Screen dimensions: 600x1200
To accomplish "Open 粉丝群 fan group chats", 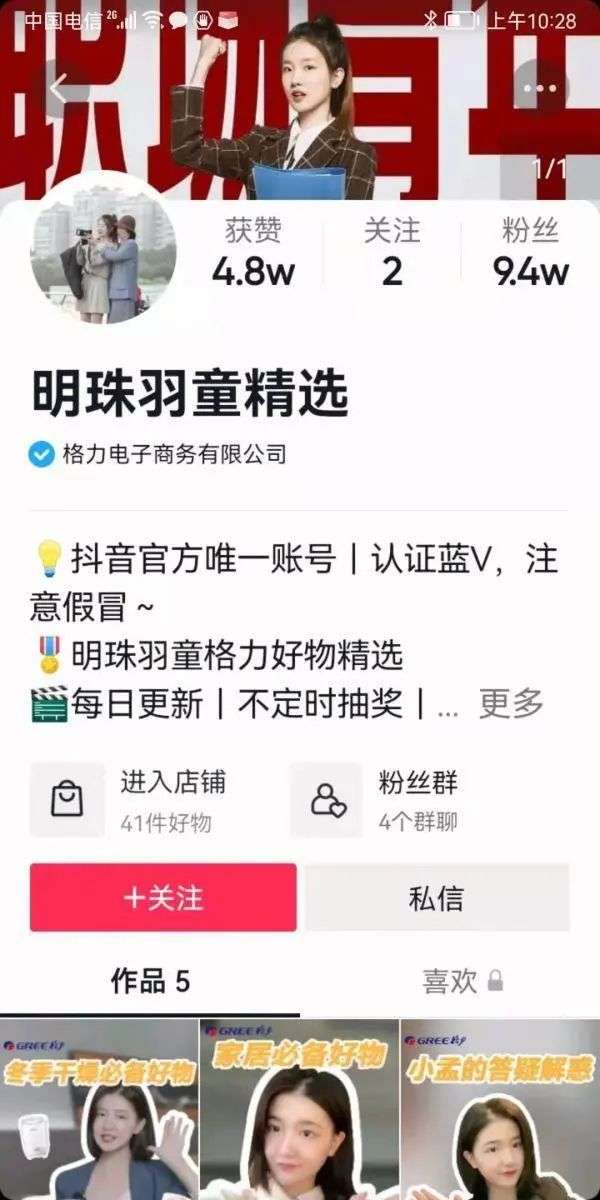I will (x=418, y=800).
